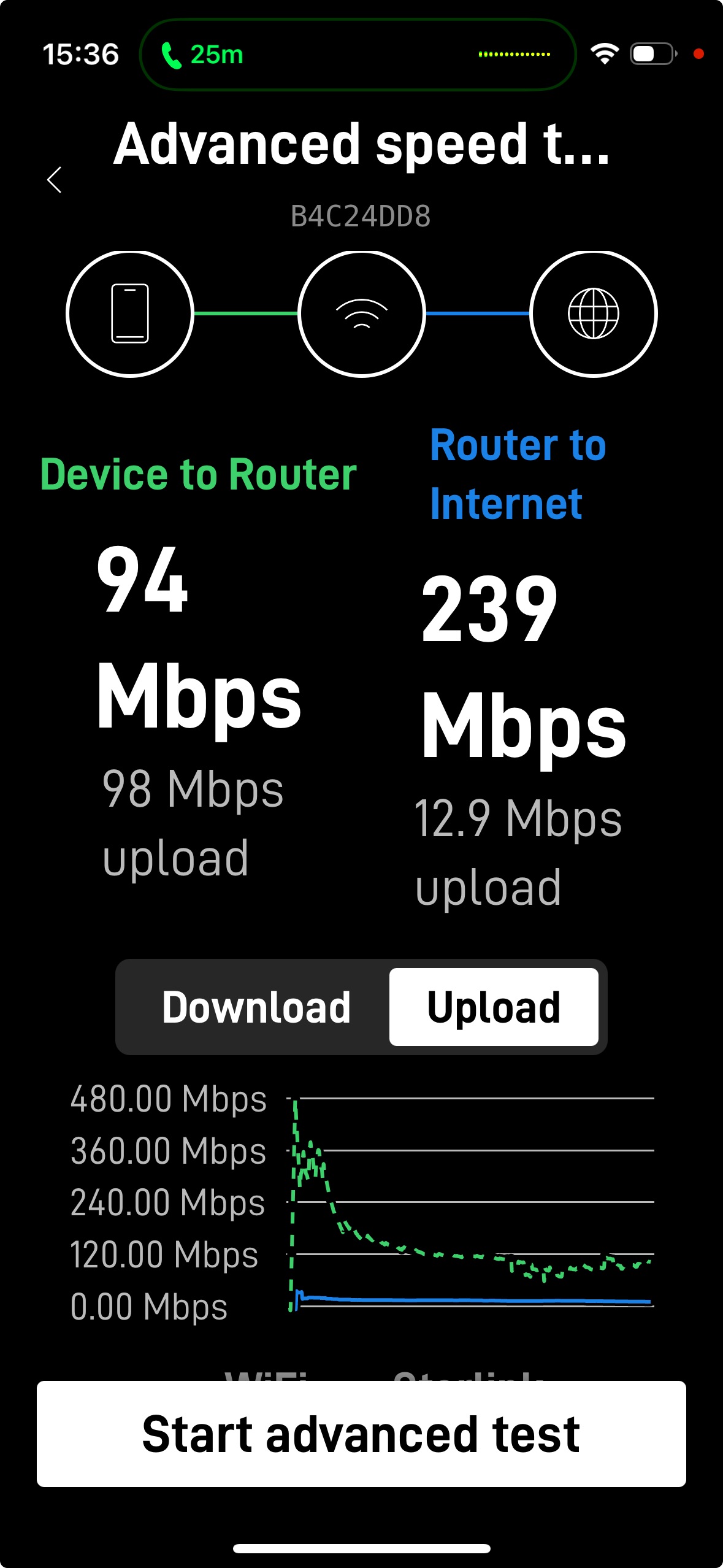Screen dimensions: 723x1568
Task: Switch to the Download tab
Action: 256,1007
